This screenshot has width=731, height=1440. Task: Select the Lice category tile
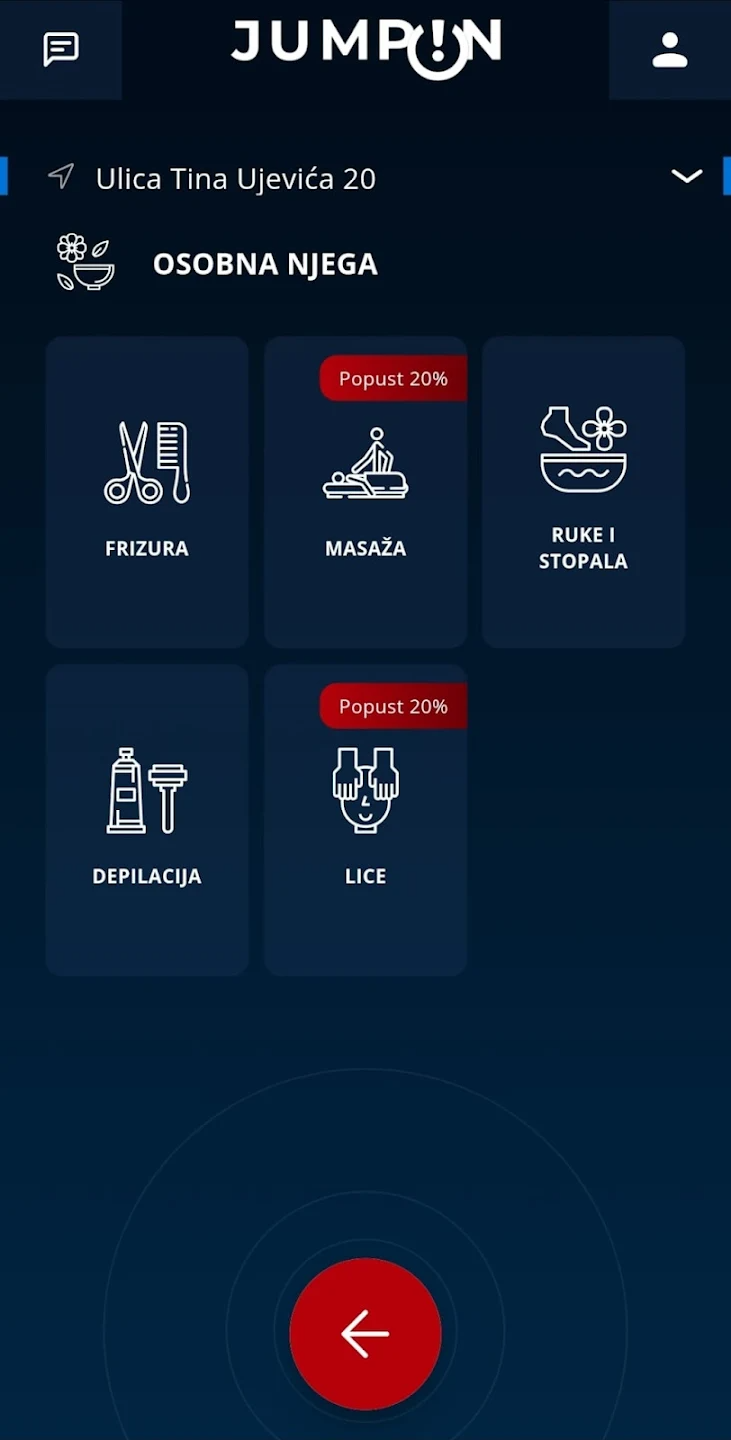tap(366, 820)
